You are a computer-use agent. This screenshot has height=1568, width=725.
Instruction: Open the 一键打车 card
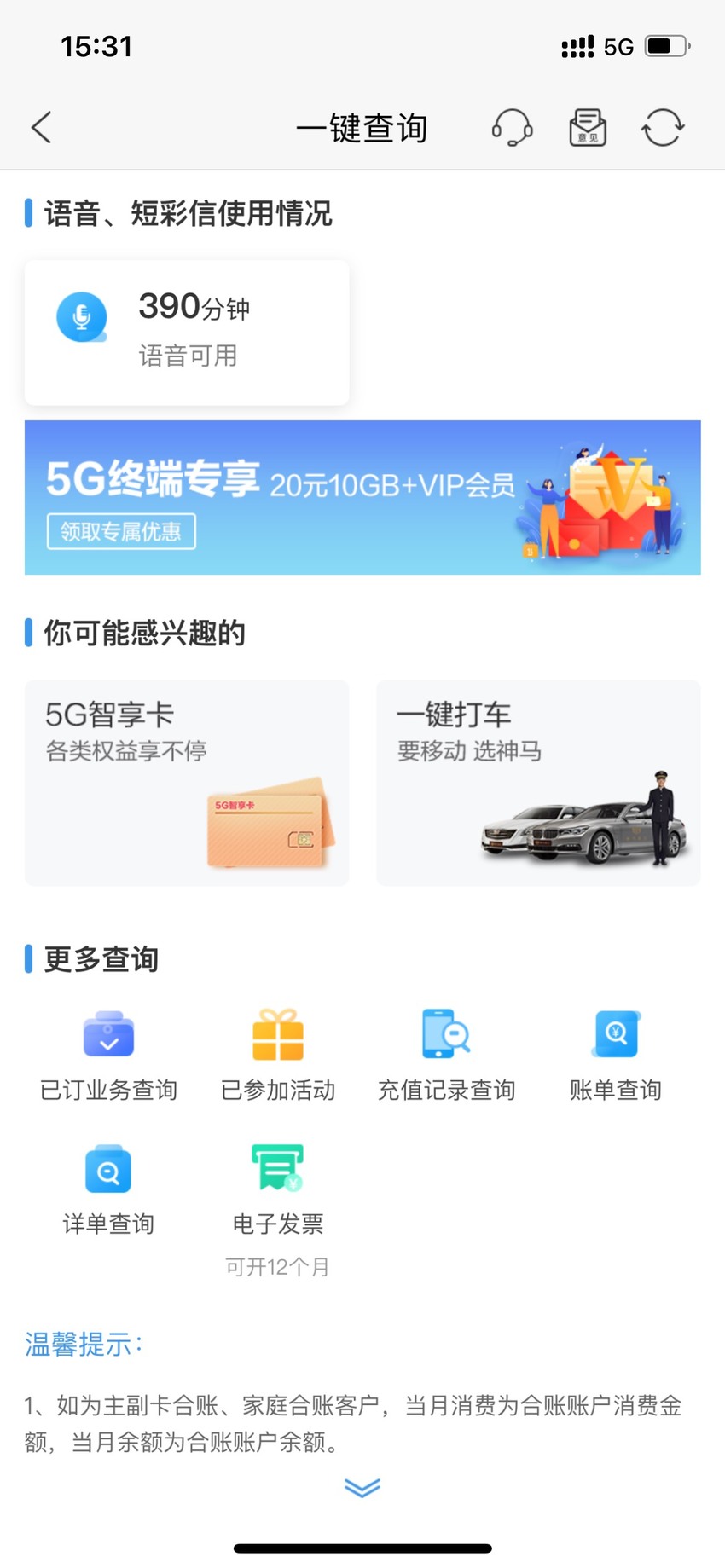tap(538, 783)
